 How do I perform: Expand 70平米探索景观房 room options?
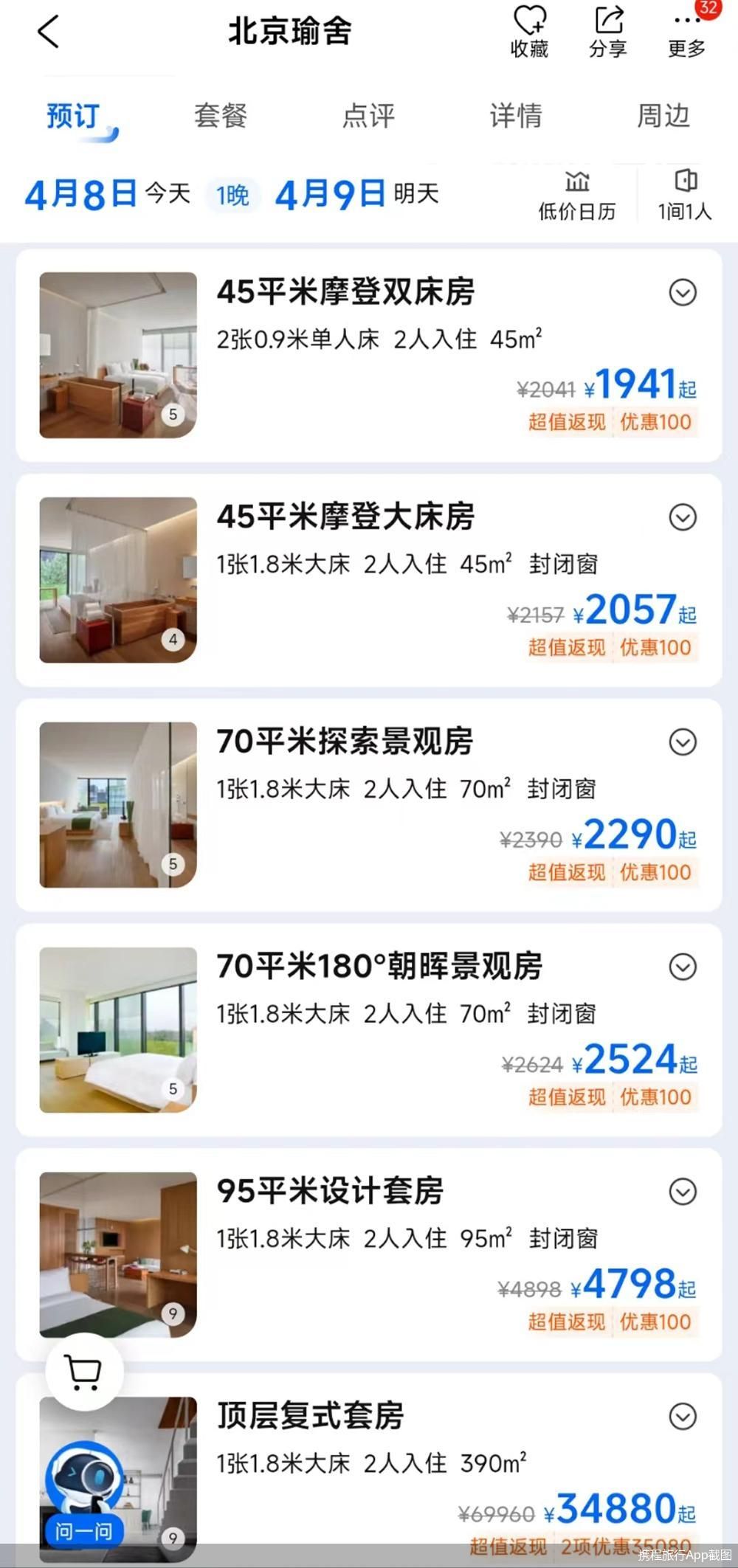click(x=683, y=742)
